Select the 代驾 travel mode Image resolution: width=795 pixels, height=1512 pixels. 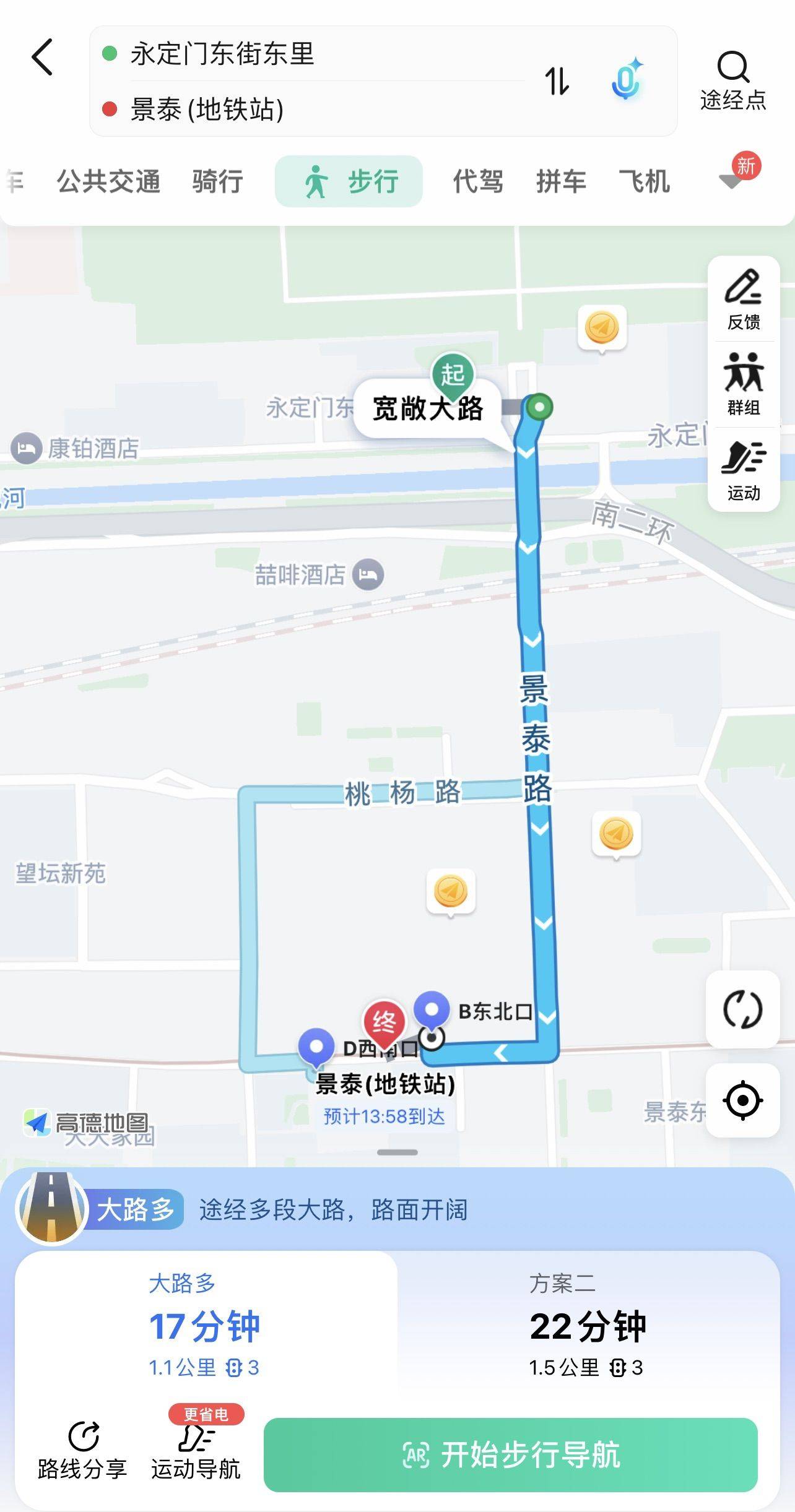click(x=478, y=181)
